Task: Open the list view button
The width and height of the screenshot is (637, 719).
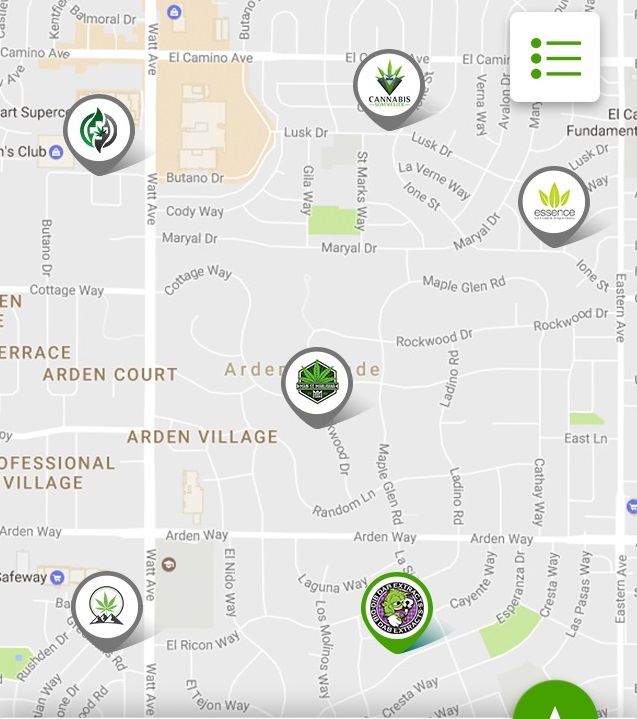Action: point(555,57)
